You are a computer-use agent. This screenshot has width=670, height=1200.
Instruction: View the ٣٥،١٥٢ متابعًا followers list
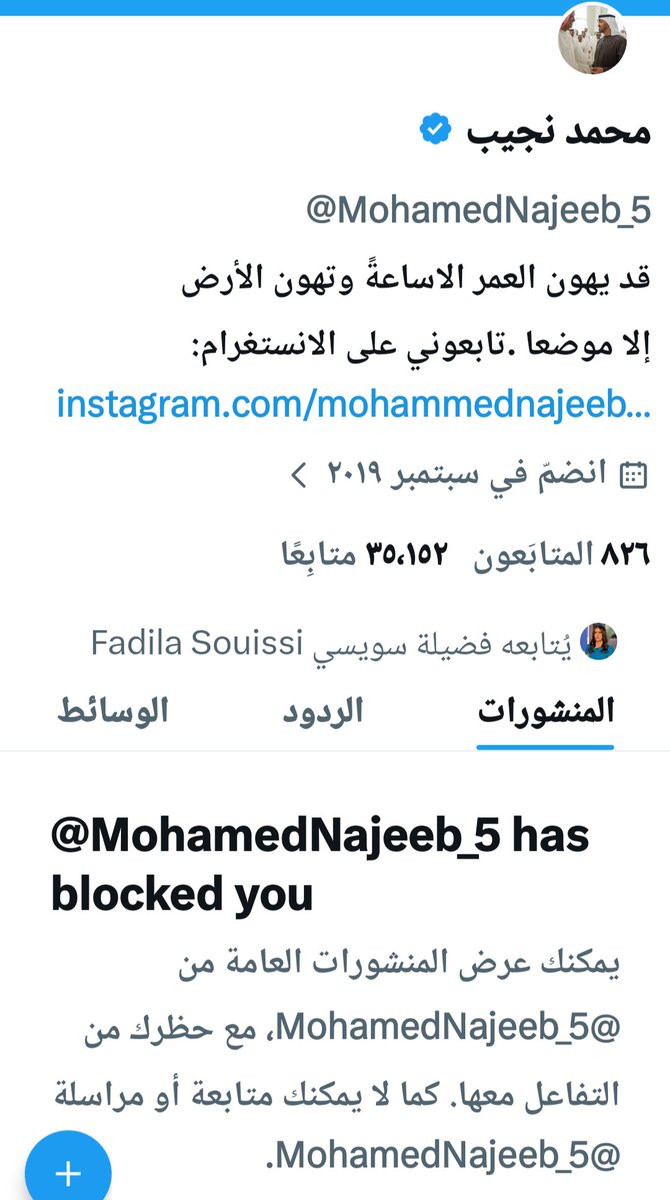364,553
